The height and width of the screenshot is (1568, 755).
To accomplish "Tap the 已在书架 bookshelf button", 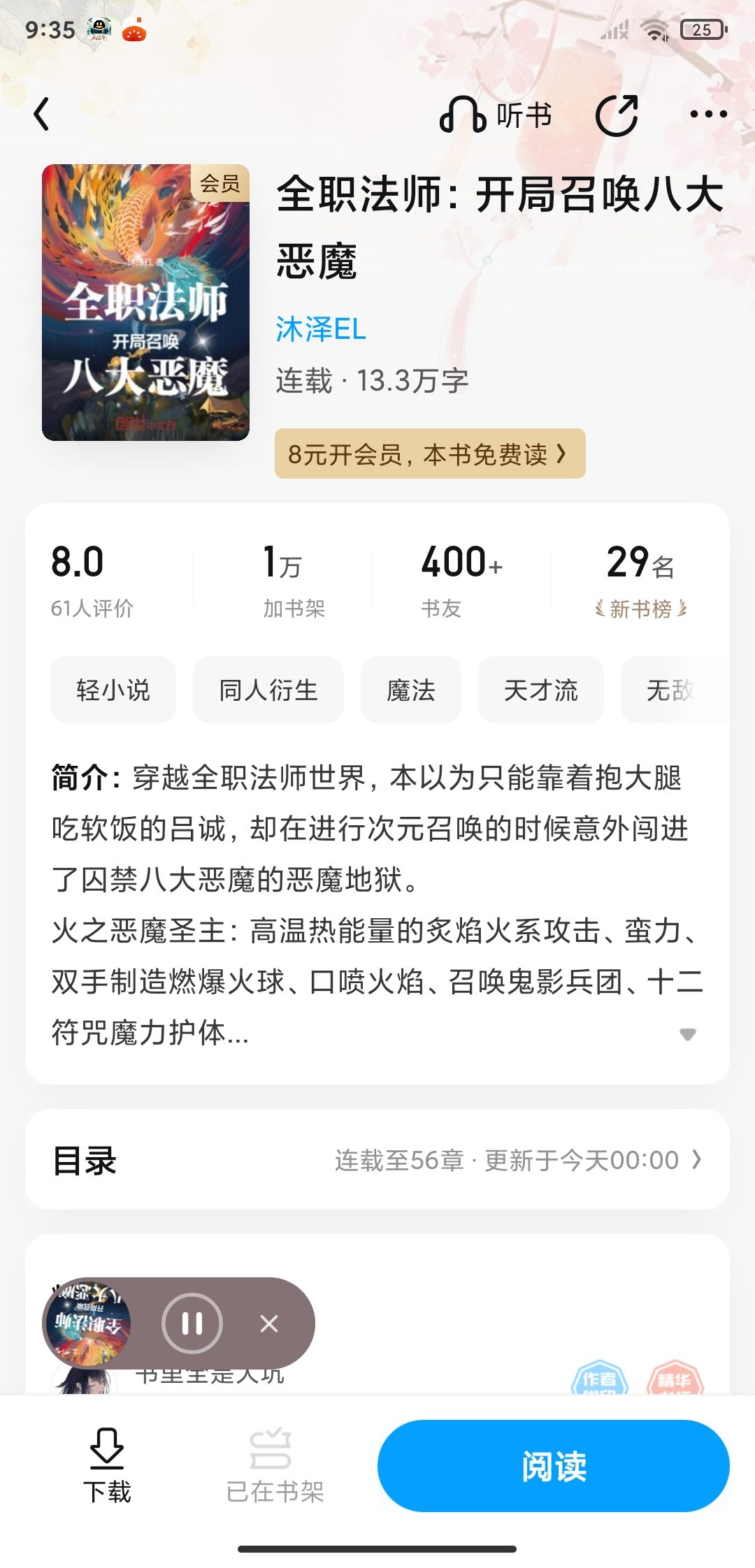I will 275,1465.
